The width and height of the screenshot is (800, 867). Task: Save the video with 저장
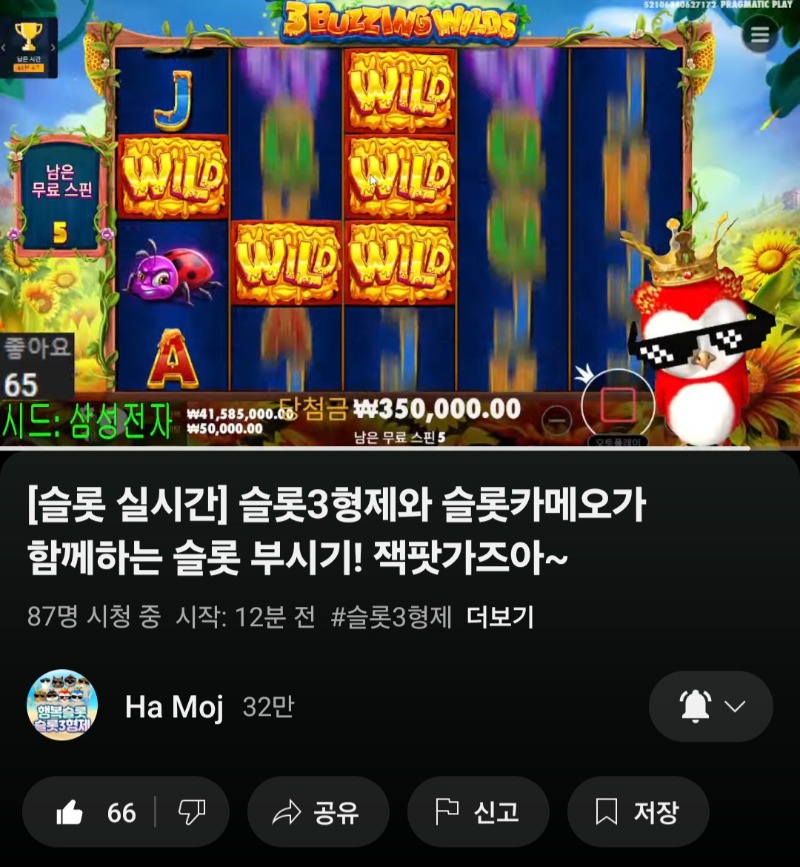click(638, 812)
